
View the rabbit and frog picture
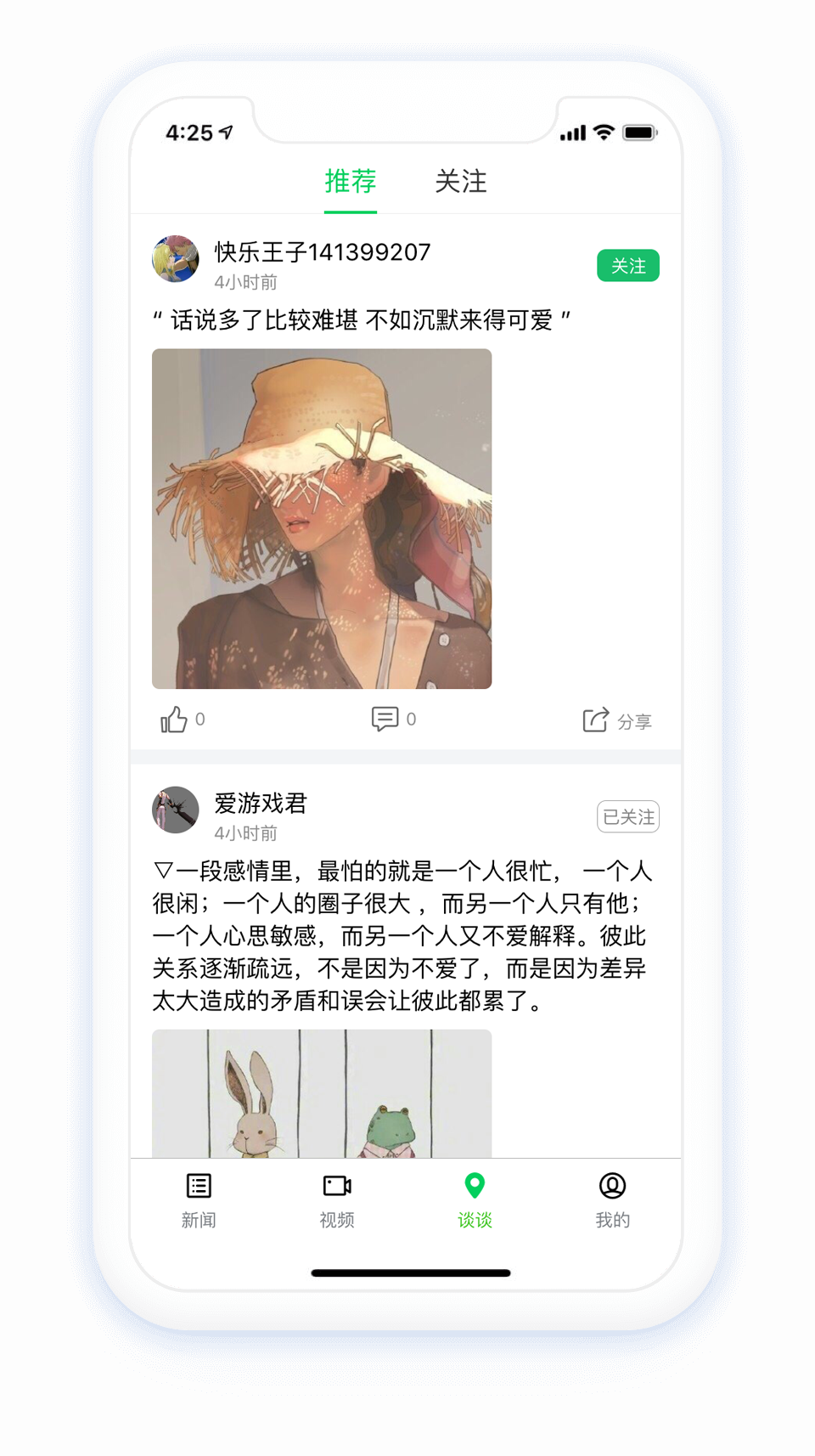click(x=322, y=1093)
